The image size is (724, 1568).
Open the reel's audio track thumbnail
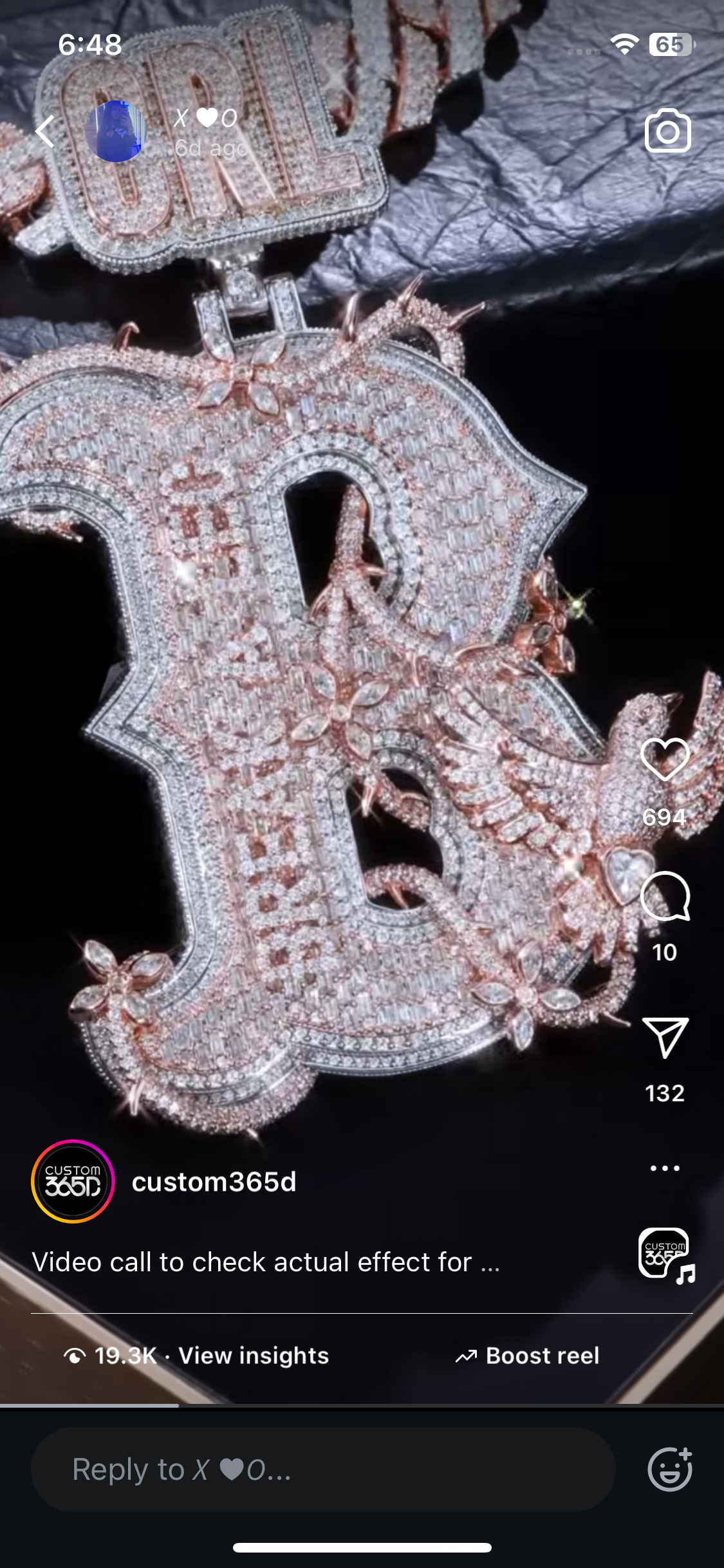665,1253
